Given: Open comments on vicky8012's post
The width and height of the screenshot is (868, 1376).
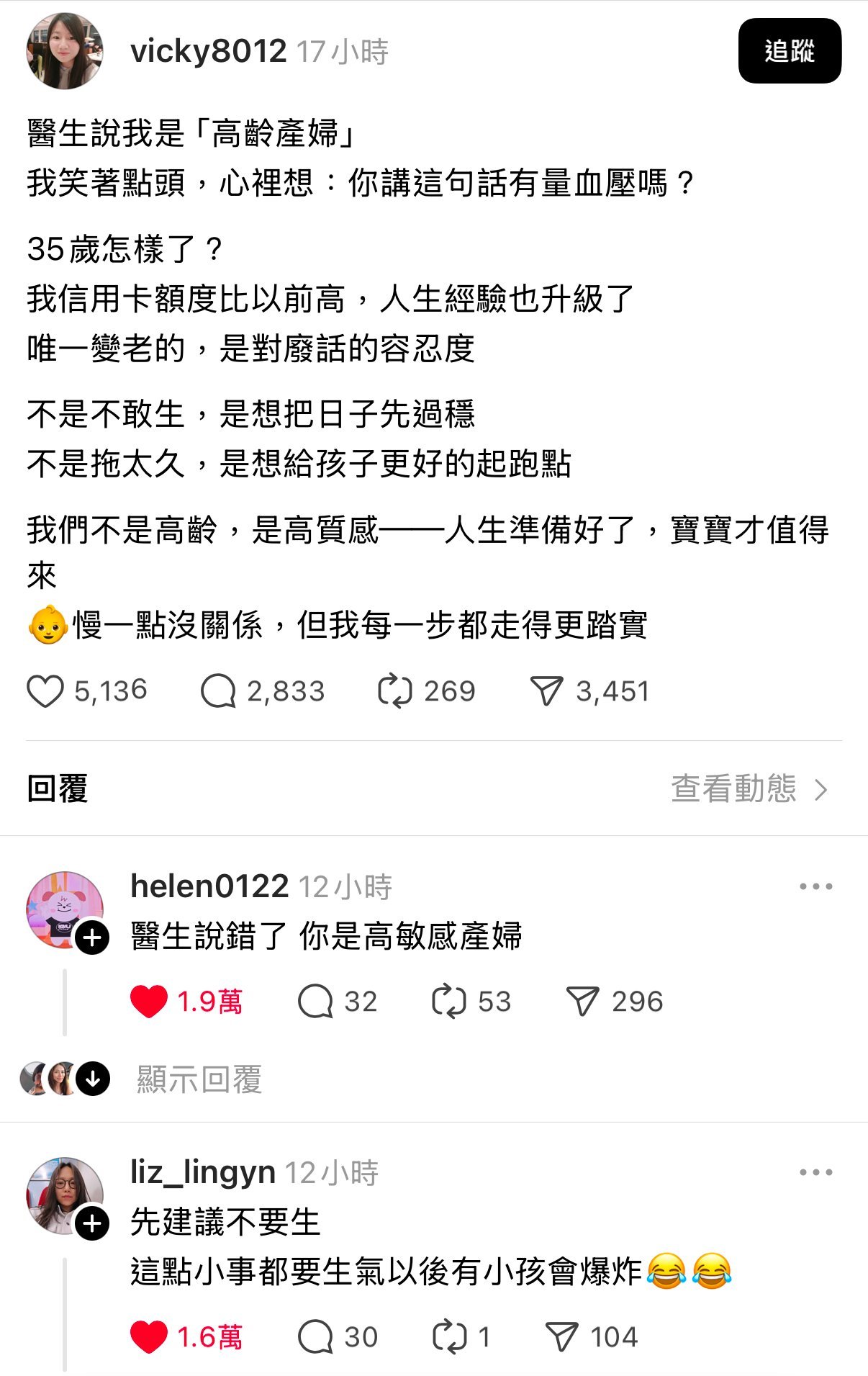Looking at the screenshot, I should 218,691.
